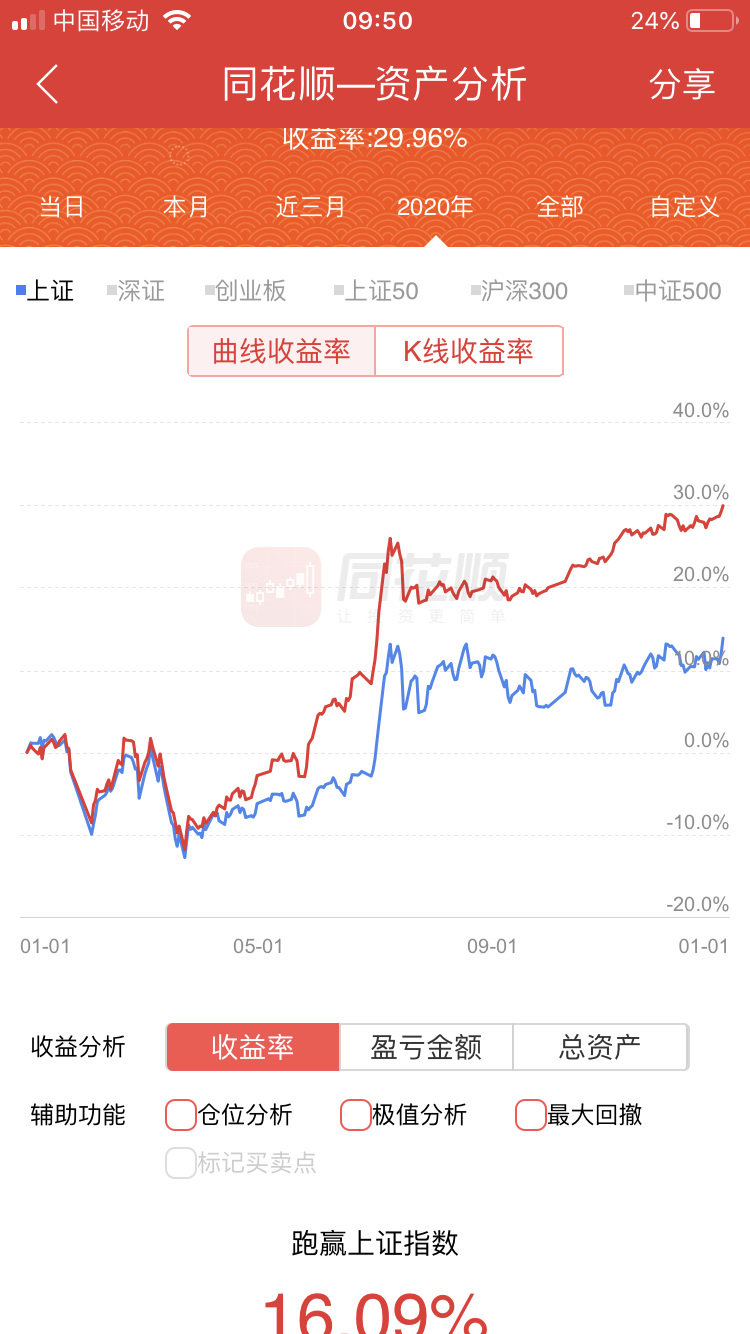Switch 收益分析 to 总资产

tap(600, 1047)
